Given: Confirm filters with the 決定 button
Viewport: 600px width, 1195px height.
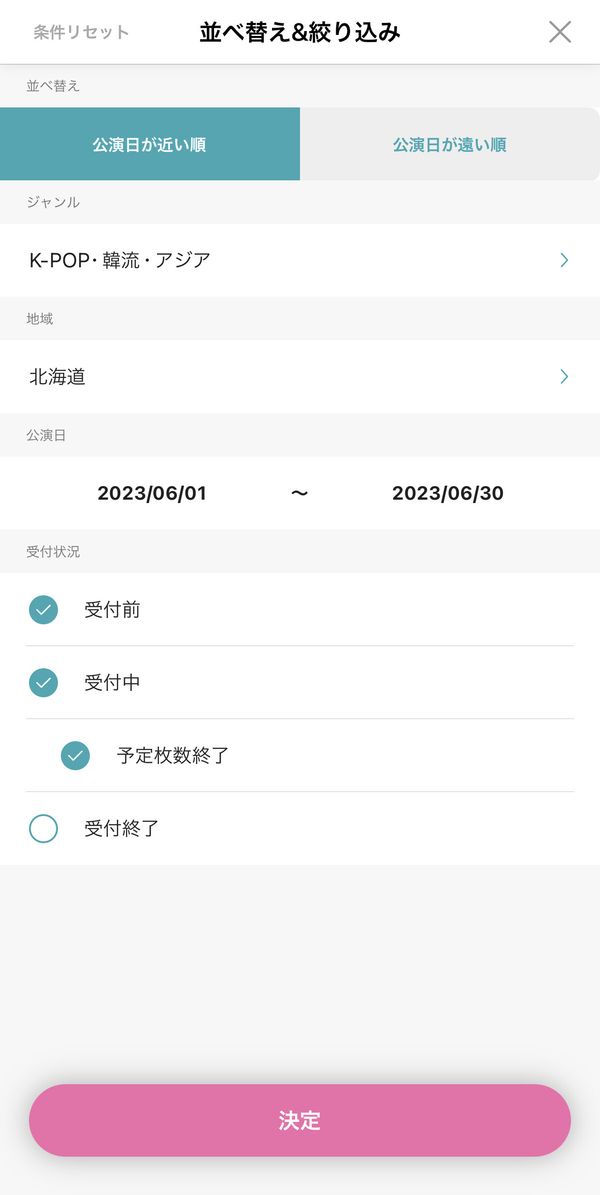Looking at the screenshot, I should [x=300, y=1120].
